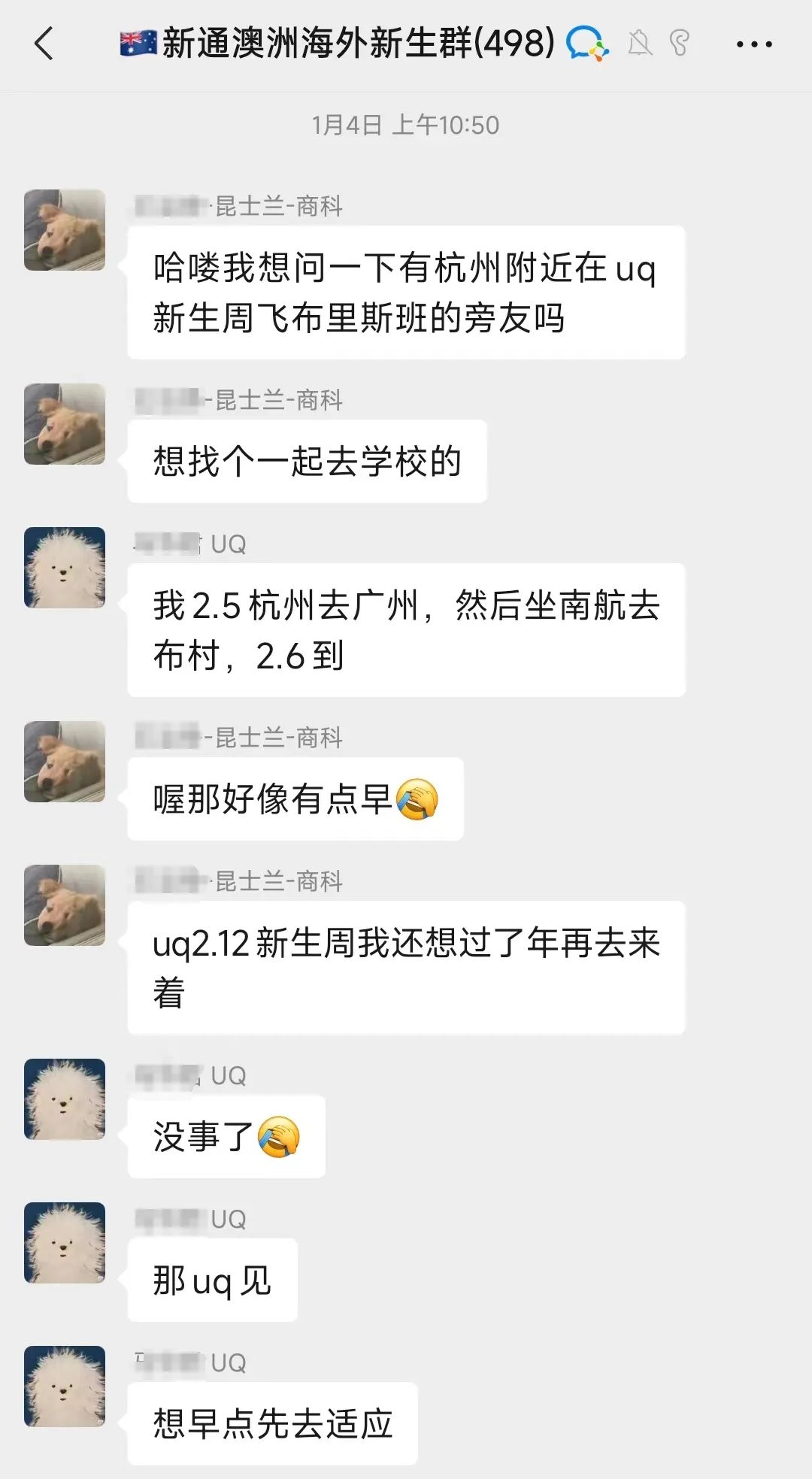Tap the avatar next to 那uq见
Viewport: 812px width, 1479px height.
point(65,1243)
